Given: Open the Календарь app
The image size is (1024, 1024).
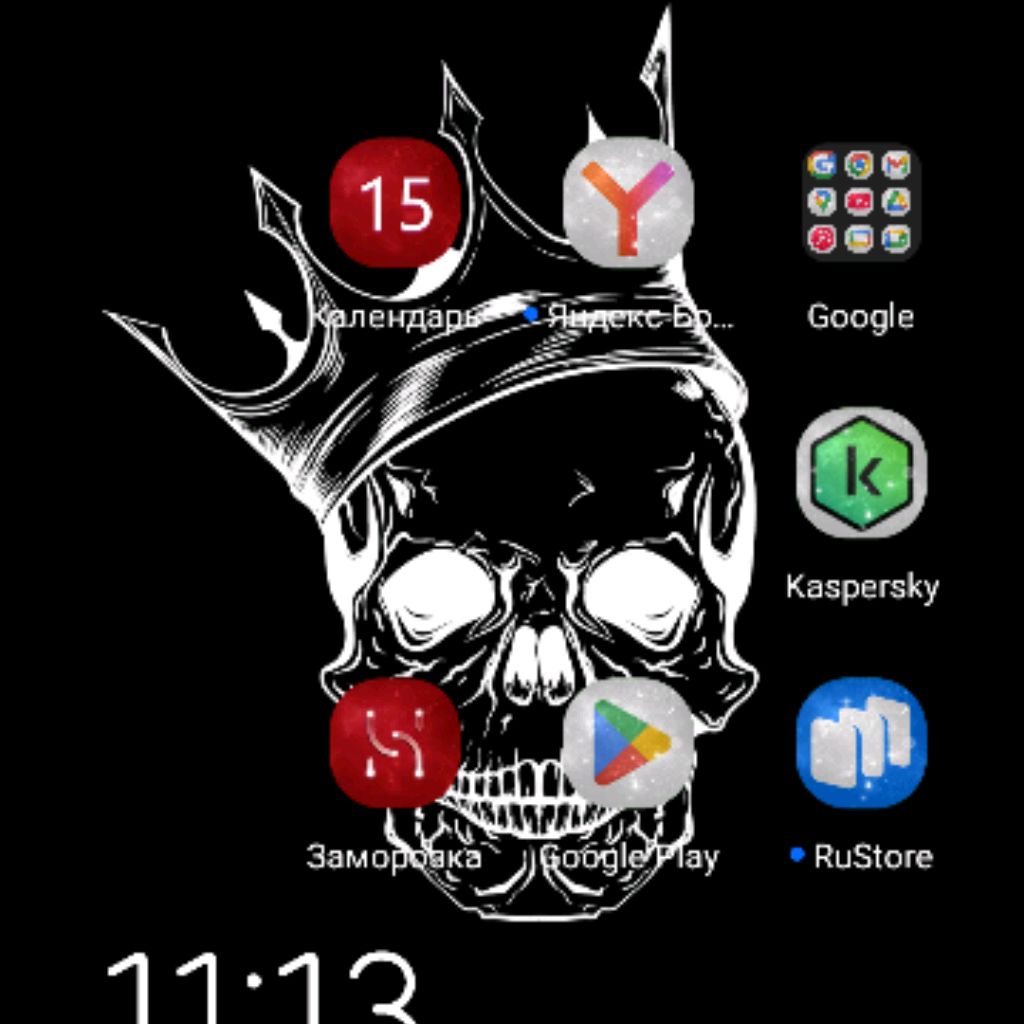Looking at the screenshot, I should coord(395,203).
